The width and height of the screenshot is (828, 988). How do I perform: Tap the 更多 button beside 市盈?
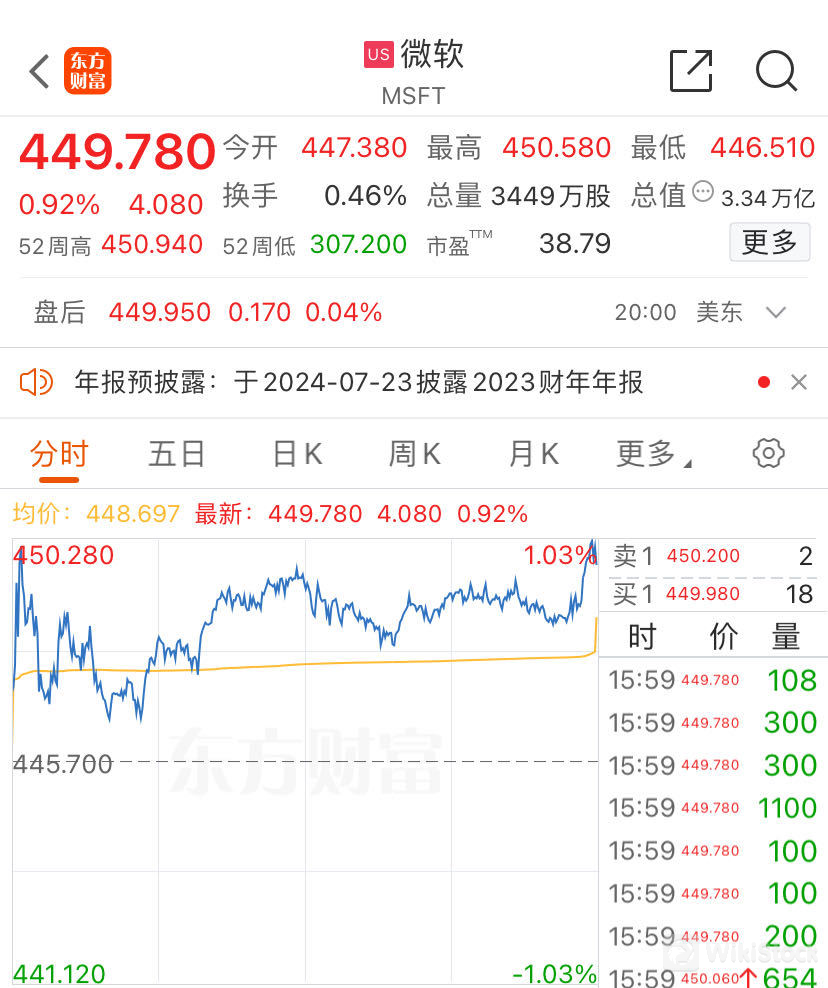pos(769,242)
